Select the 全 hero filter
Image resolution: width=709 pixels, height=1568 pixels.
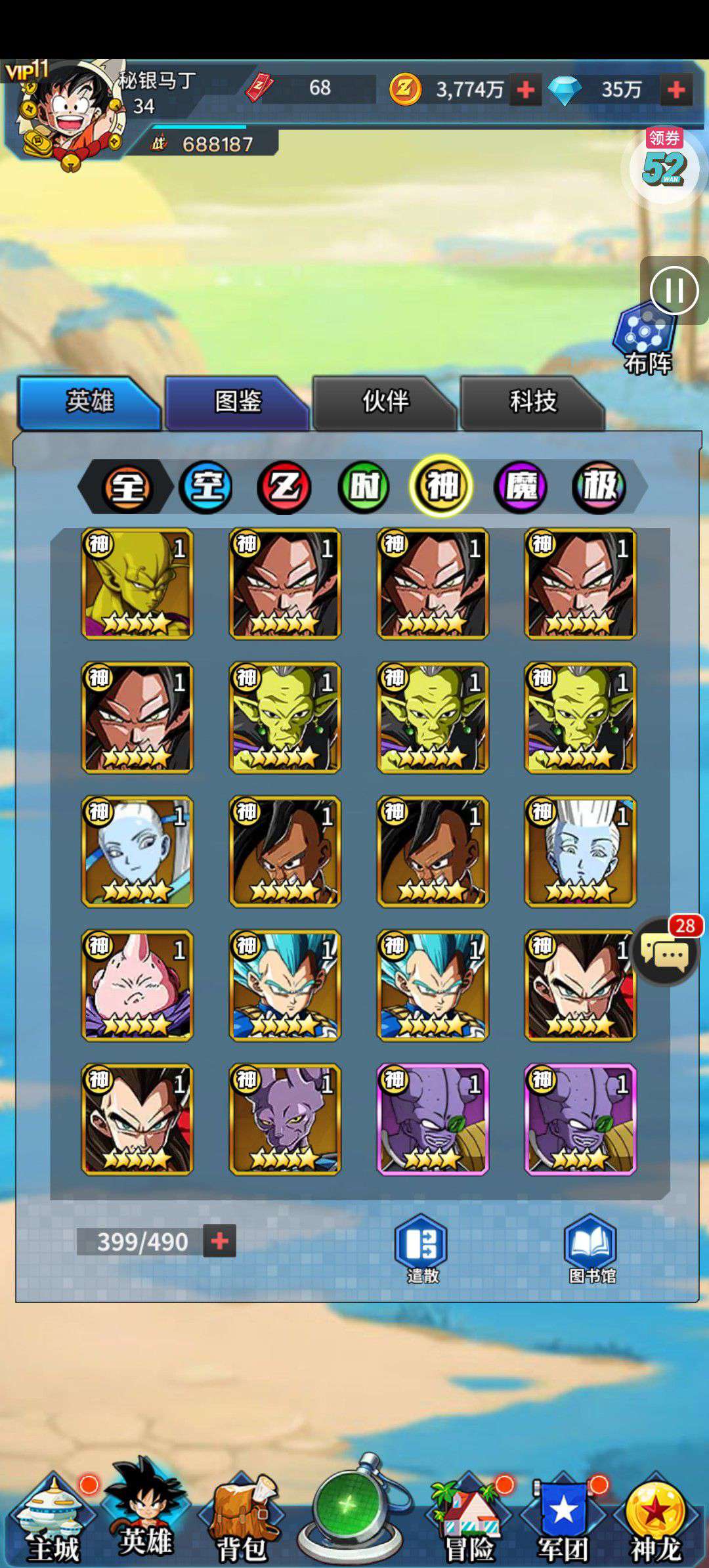(x=127, y=487)
